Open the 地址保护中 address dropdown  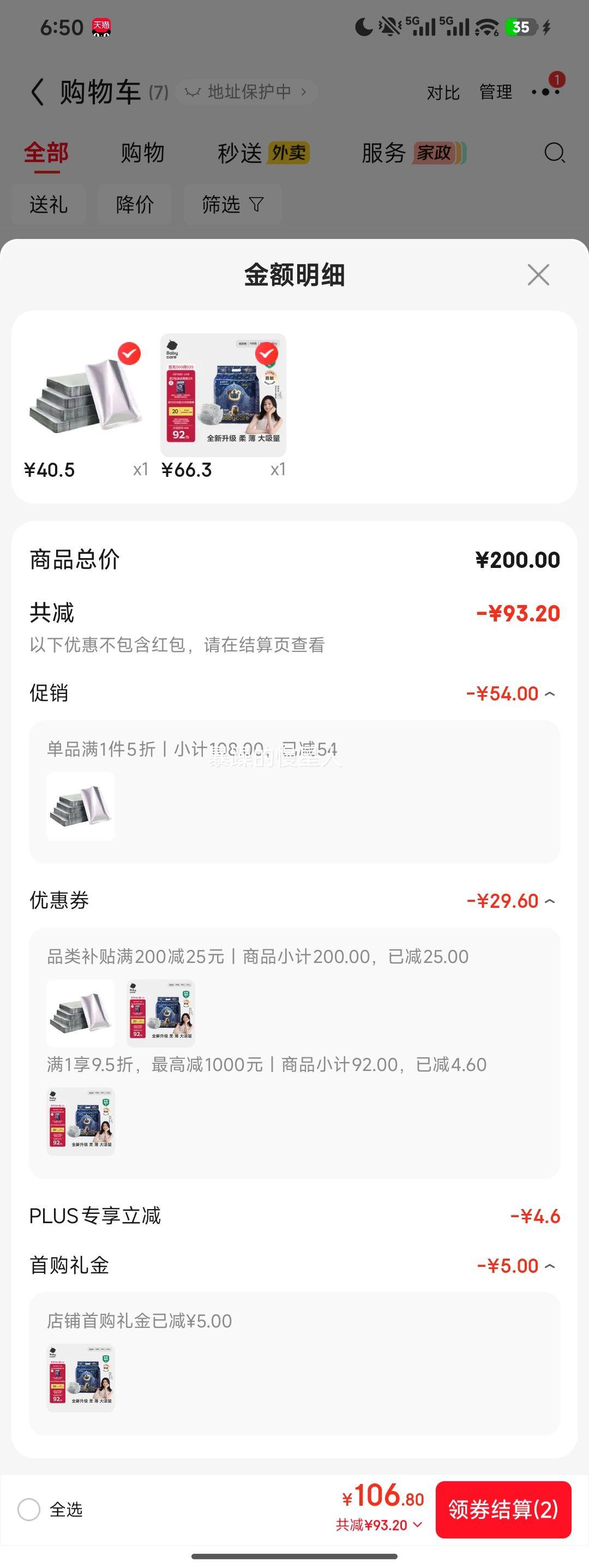tap(245, 91)
